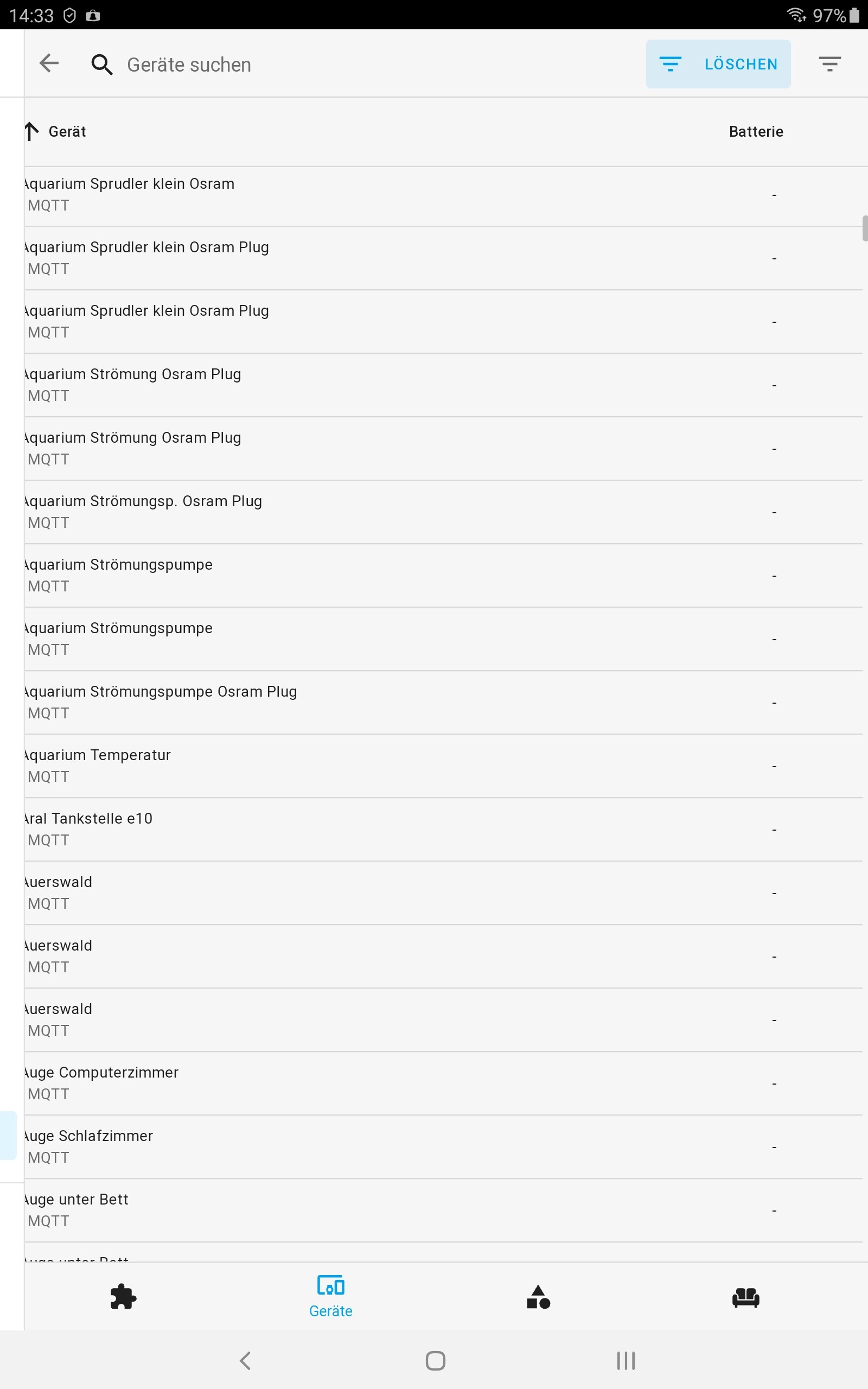Switch to the entities shapes tab
The height and width of the screenshot is (1389, 868).
click(x=538, y=1297)
